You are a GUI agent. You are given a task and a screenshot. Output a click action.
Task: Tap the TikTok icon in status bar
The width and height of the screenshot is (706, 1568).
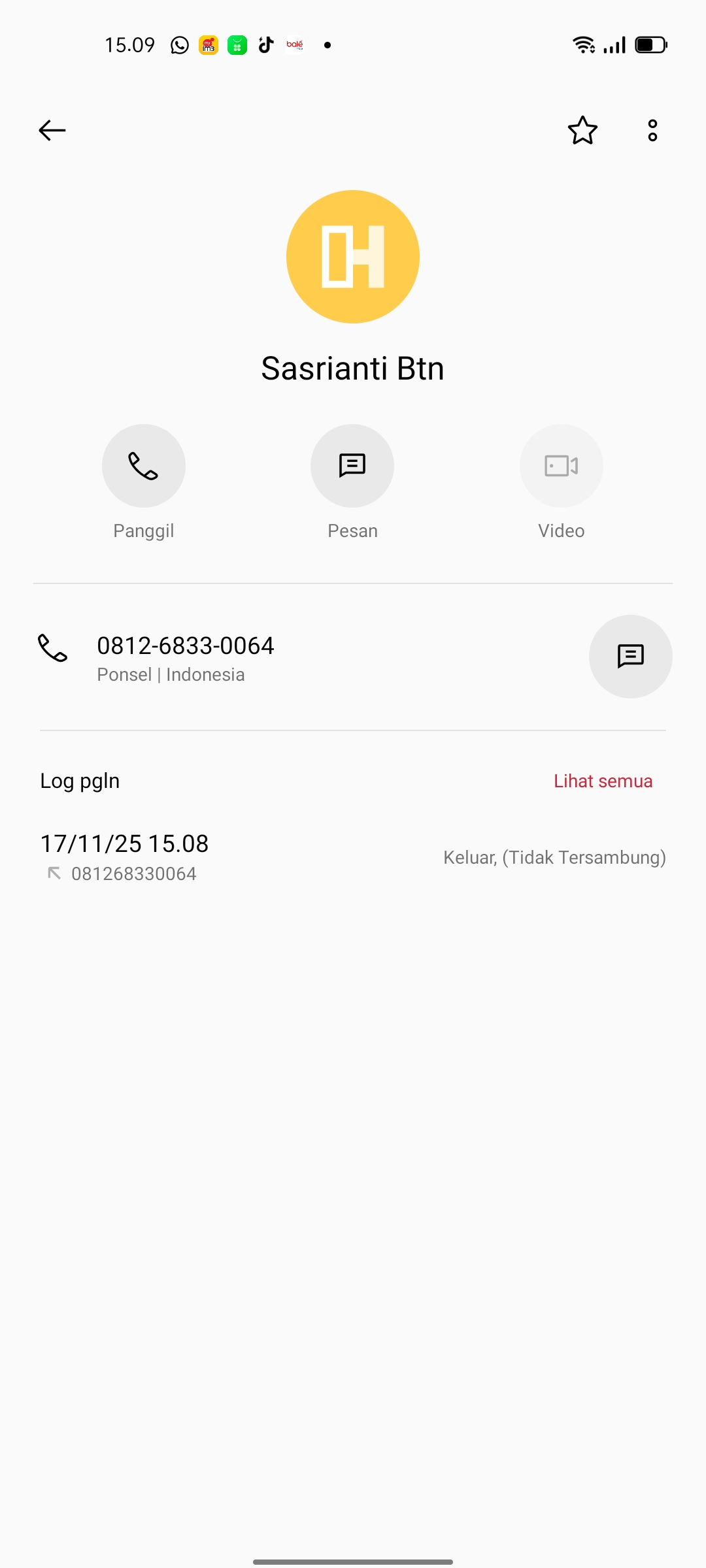[265, 44]
